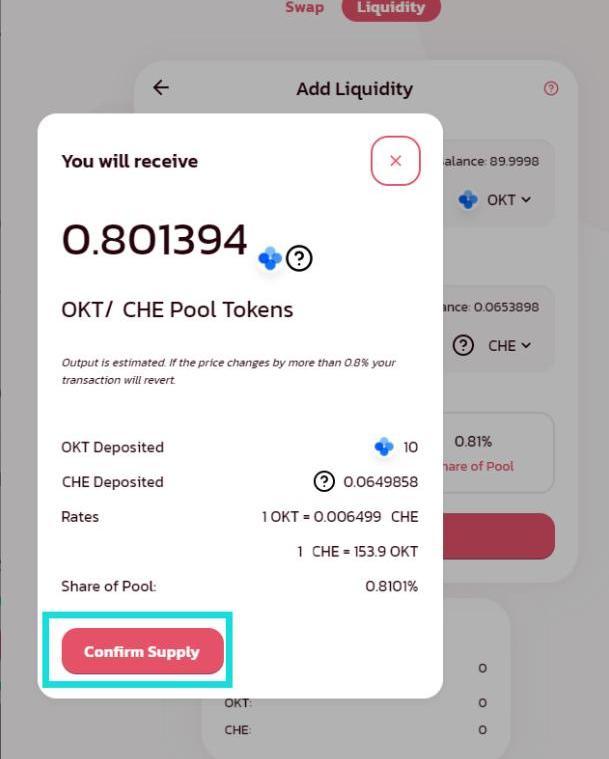Screen dimensions: 609x759
Task: Go back from Add Liquidity
Action: 161,88
